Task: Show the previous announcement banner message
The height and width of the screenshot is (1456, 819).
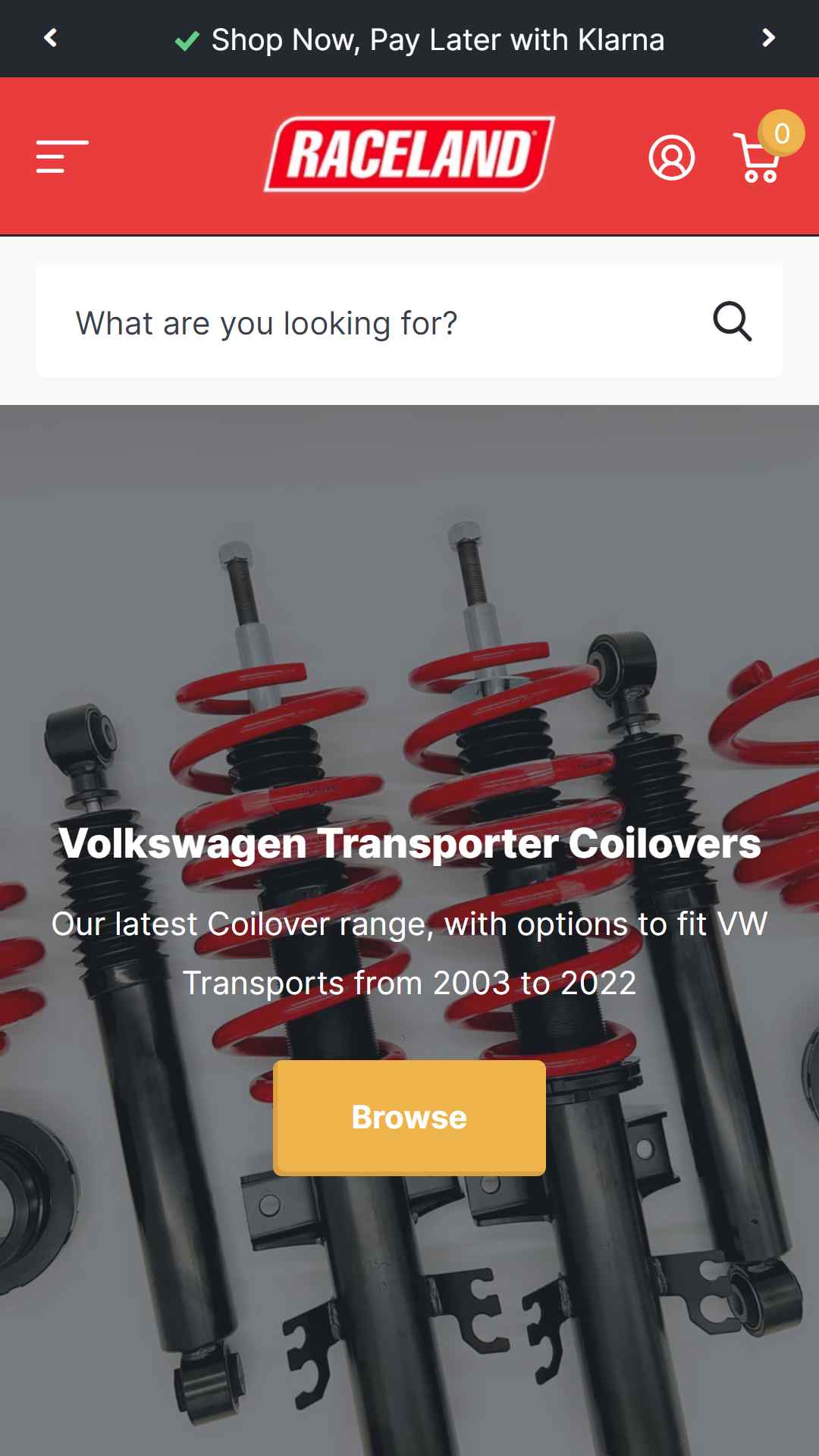Action: coord(51,38)
